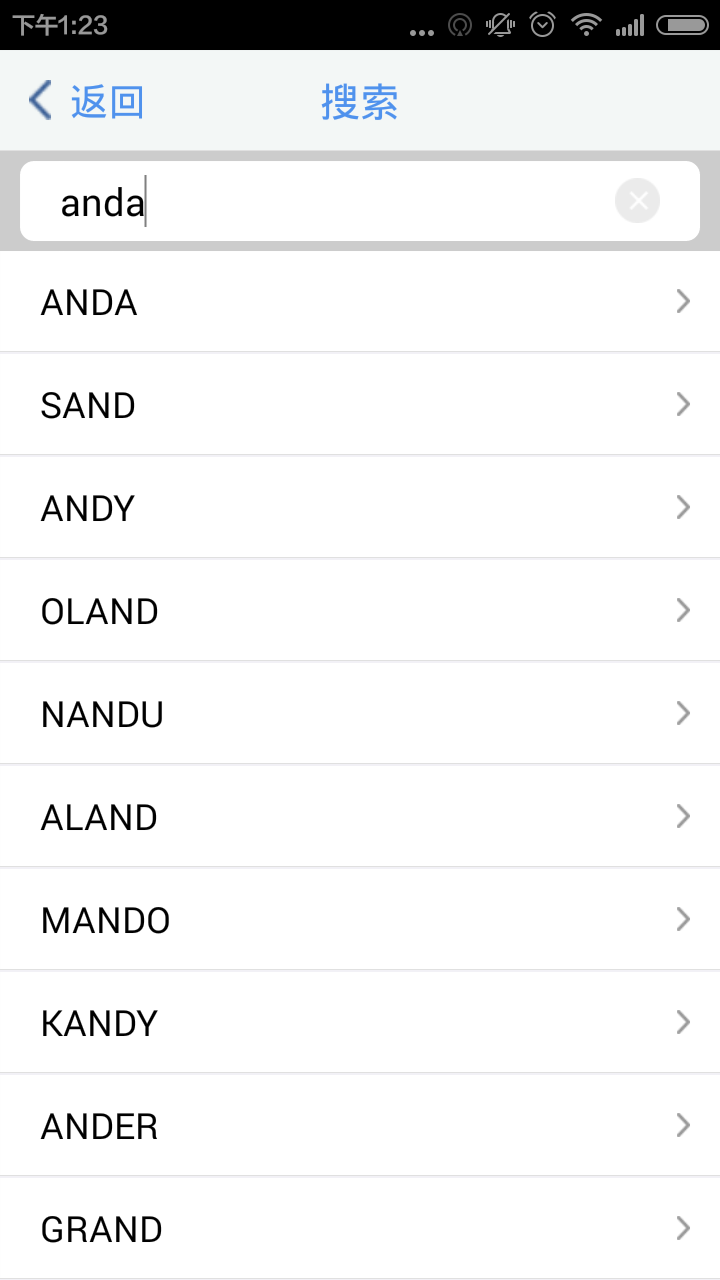Open the KANDY entry
This screenshot has width=720, height=1280.
pos(360,1023)
